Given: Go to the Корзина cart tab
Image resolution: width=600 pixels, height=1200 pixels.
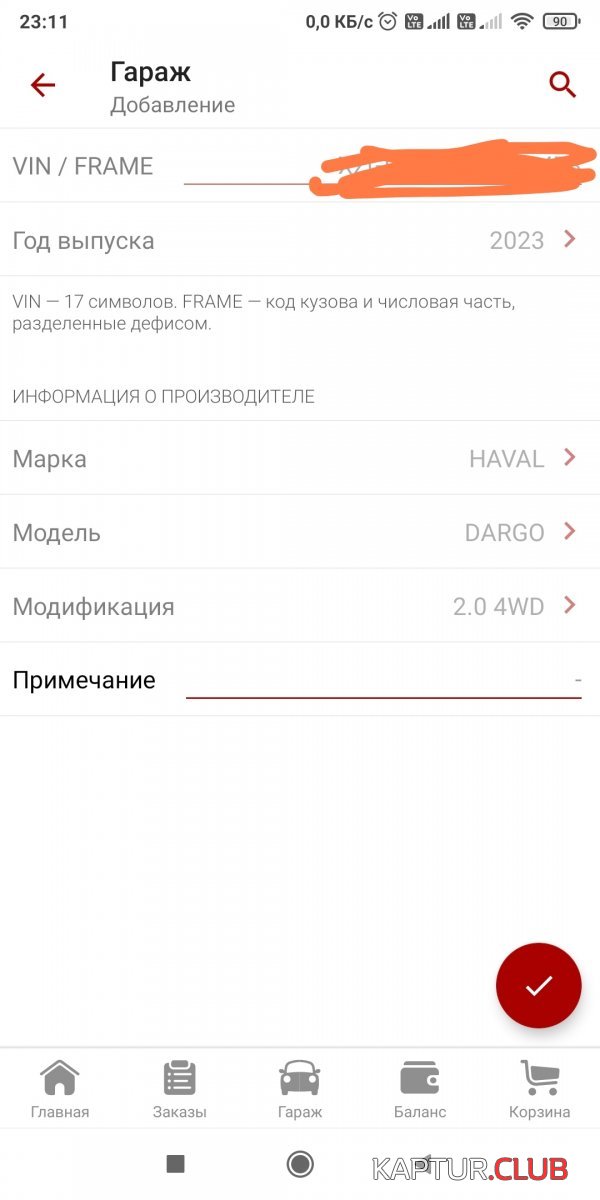Looking at the screenshot, I should click(540, 1089).
